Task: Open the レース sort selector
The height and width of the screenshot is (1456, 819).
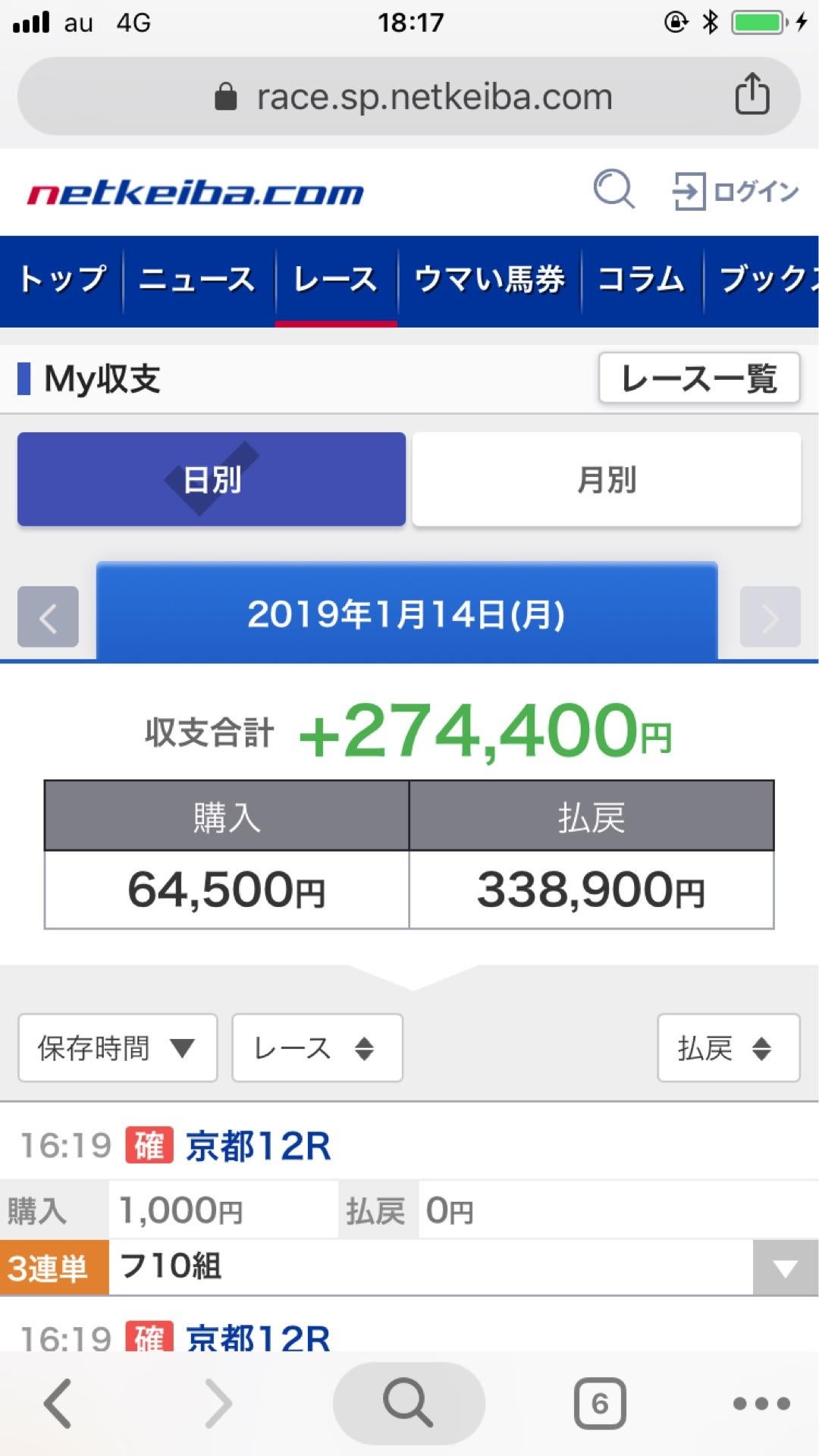Action: click(317, 1048)
